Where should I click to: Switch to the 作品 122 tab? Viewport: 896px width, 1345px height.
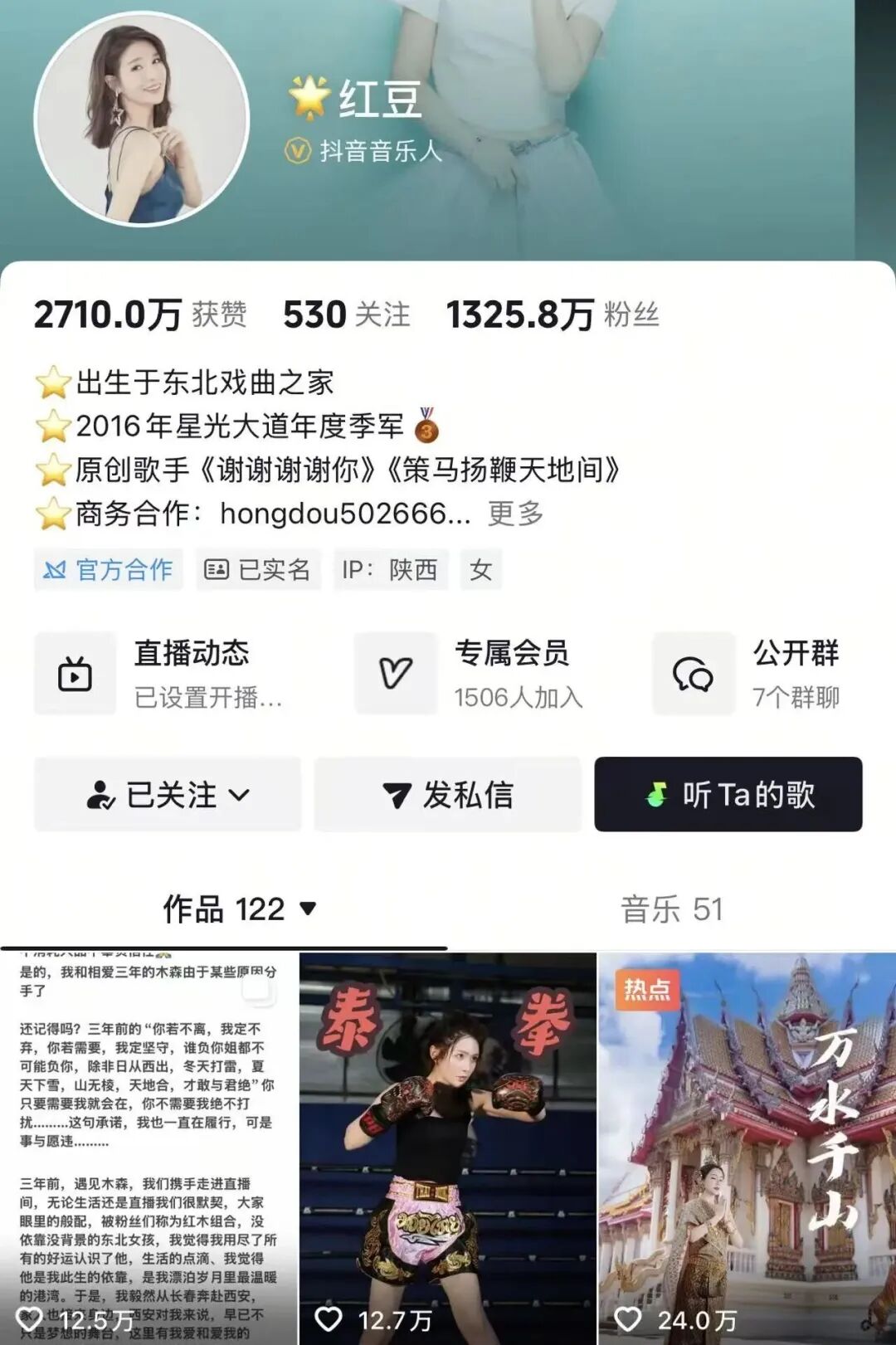tap(239, 909)
